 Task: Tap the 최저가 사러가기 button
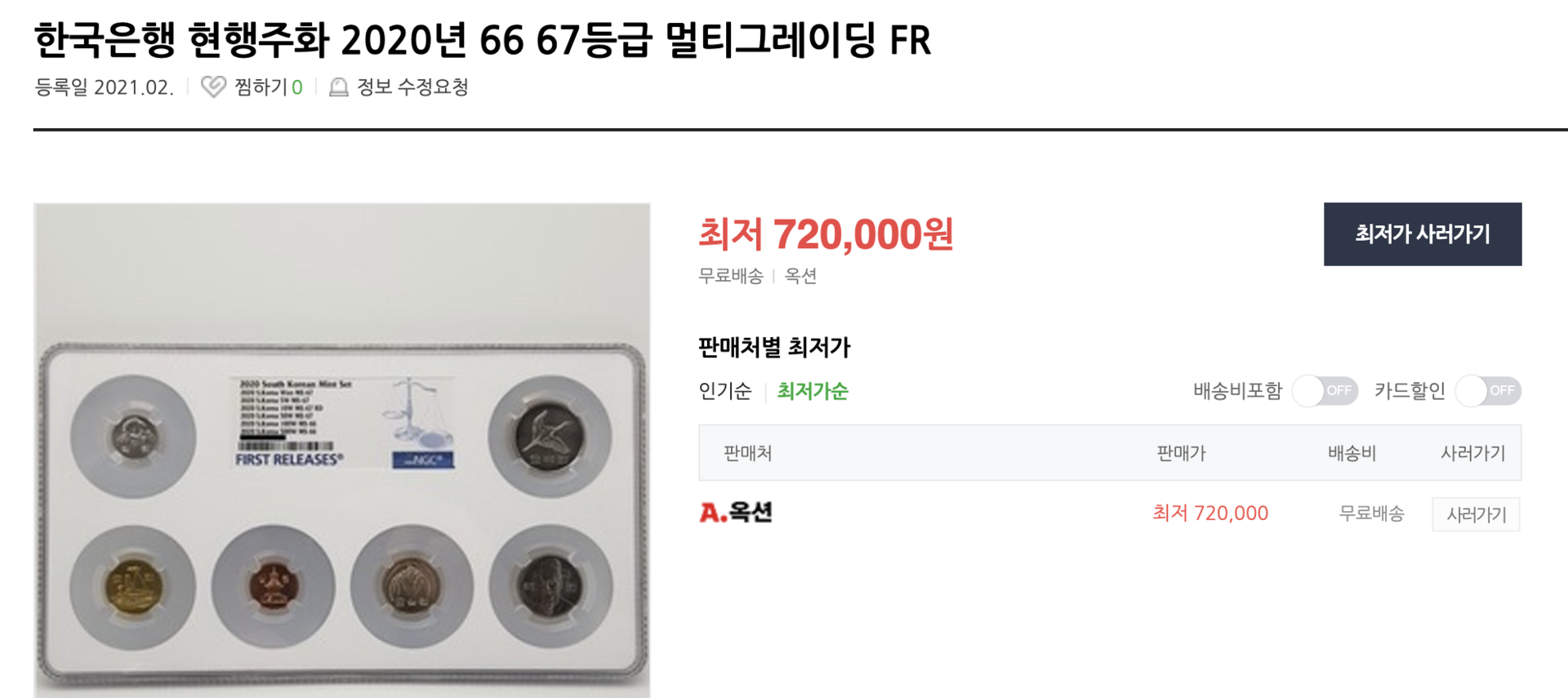tap(1422, 234)
